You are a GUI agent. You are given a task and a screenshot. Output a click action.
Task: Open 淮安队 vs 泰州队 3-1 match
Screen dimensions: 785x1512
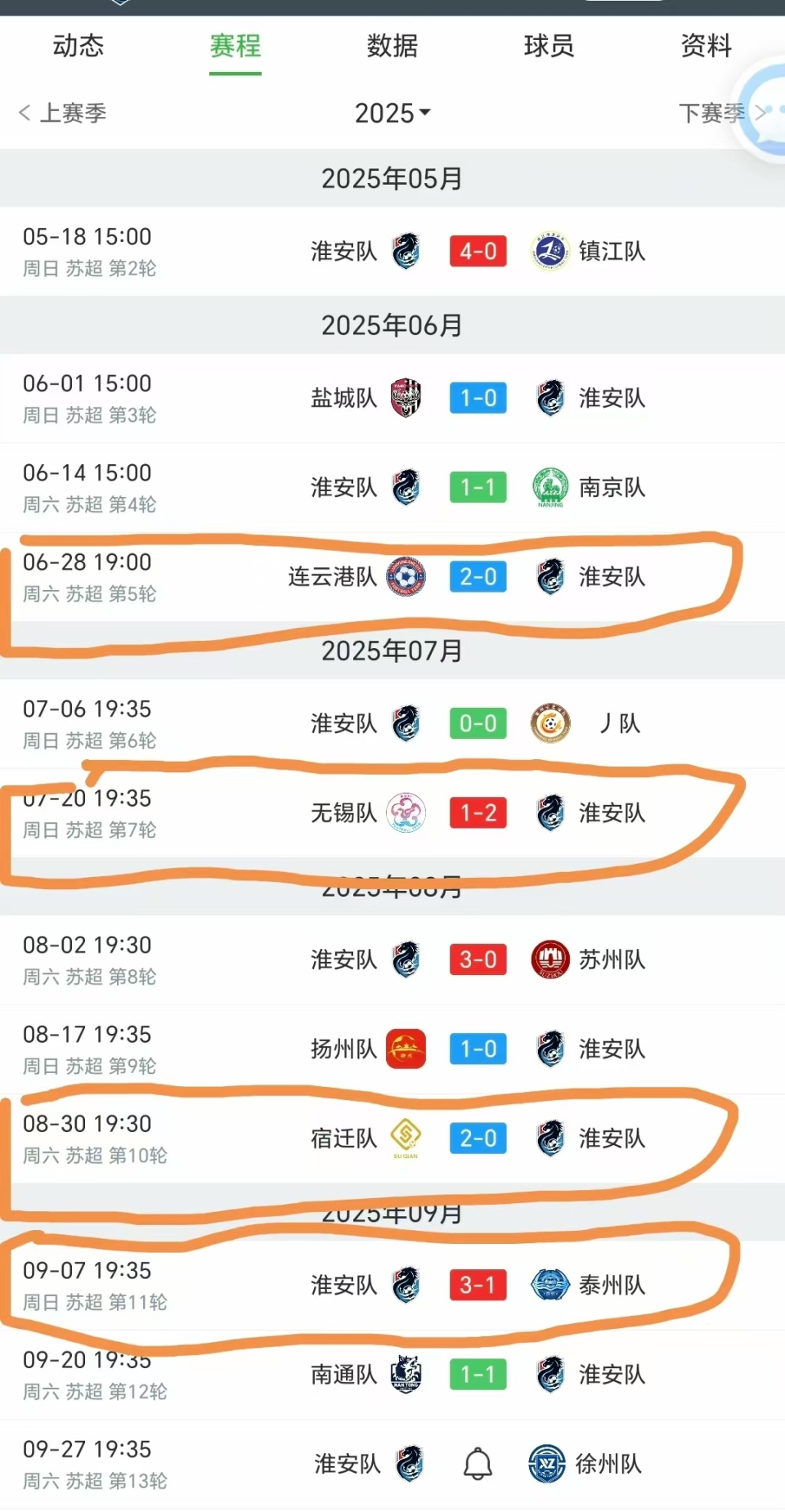coord(392,1285)
